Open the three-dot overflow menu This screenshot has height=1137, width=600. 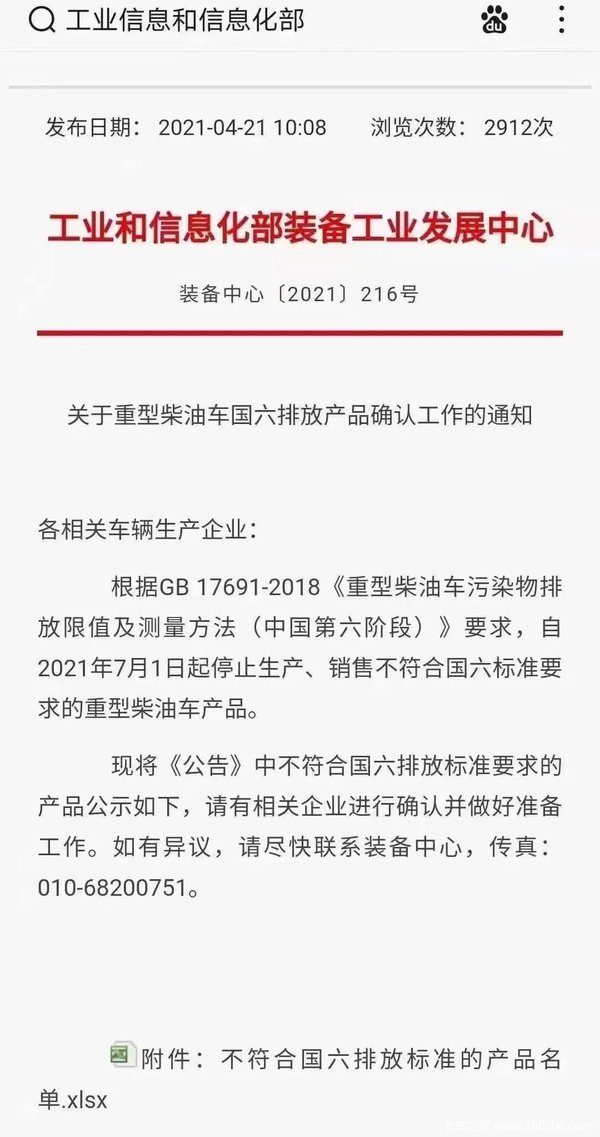pos(566,20)
